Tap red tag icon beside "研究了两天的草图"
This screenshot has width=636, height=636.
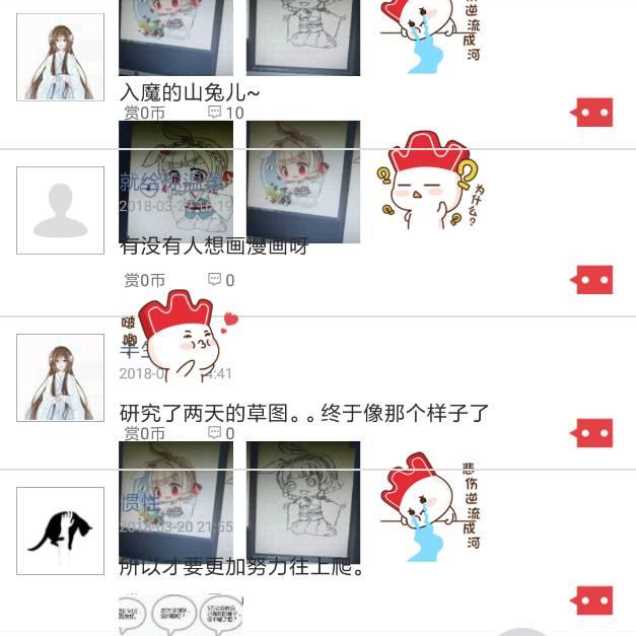(592, 433)
